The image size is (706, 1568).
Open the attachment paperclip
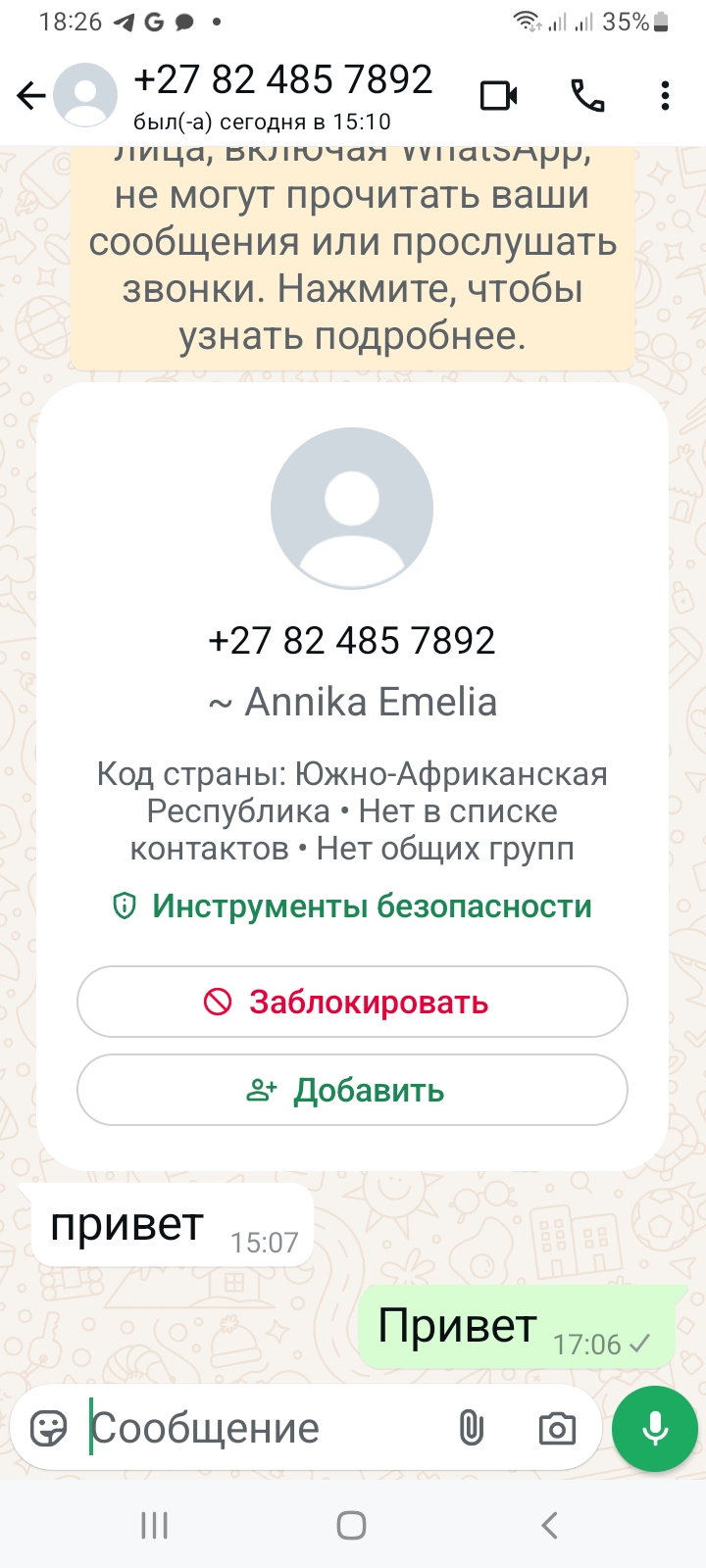(x=472, y=1428)
